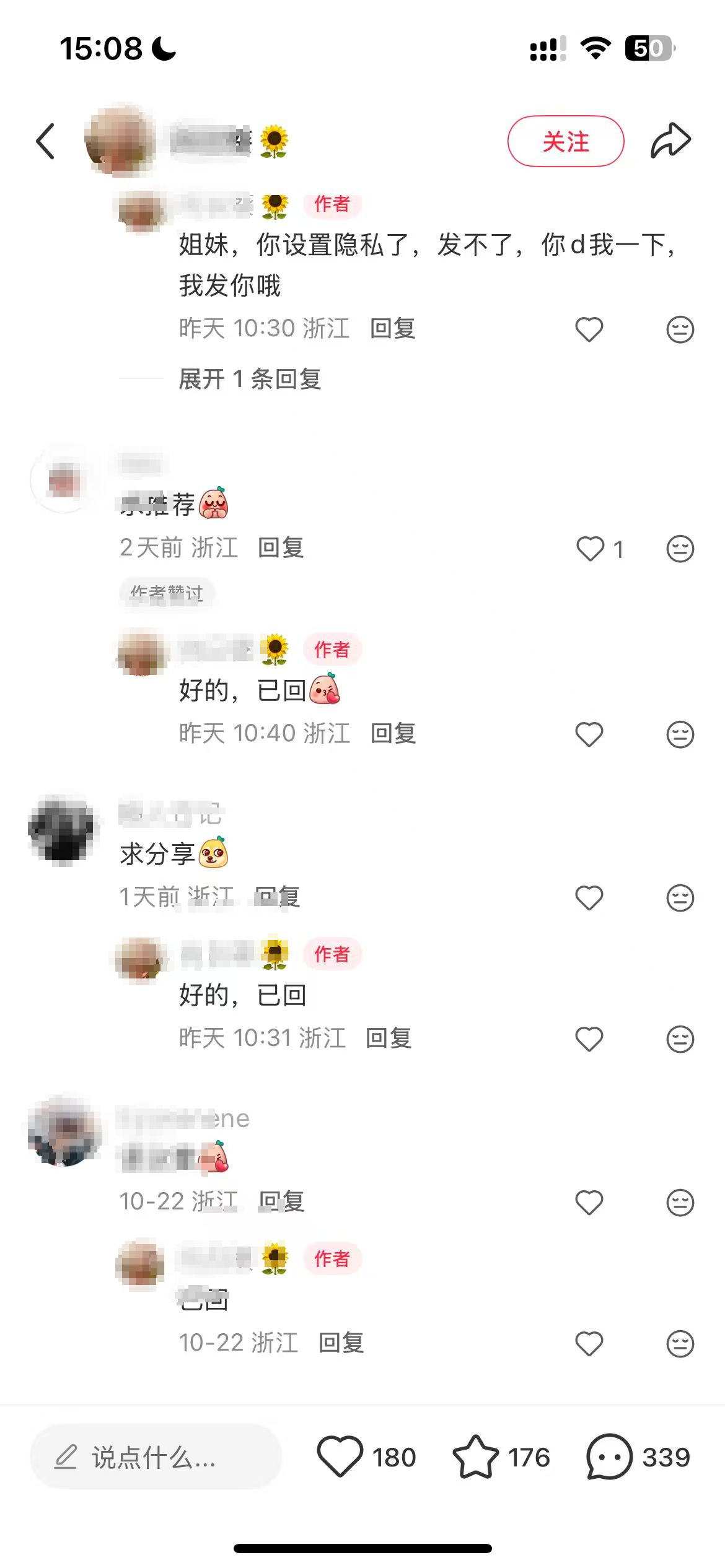Like the author's 姐妹，你设置隐私了 comment
Screen dimensions: 725x1568
(589, 329)
